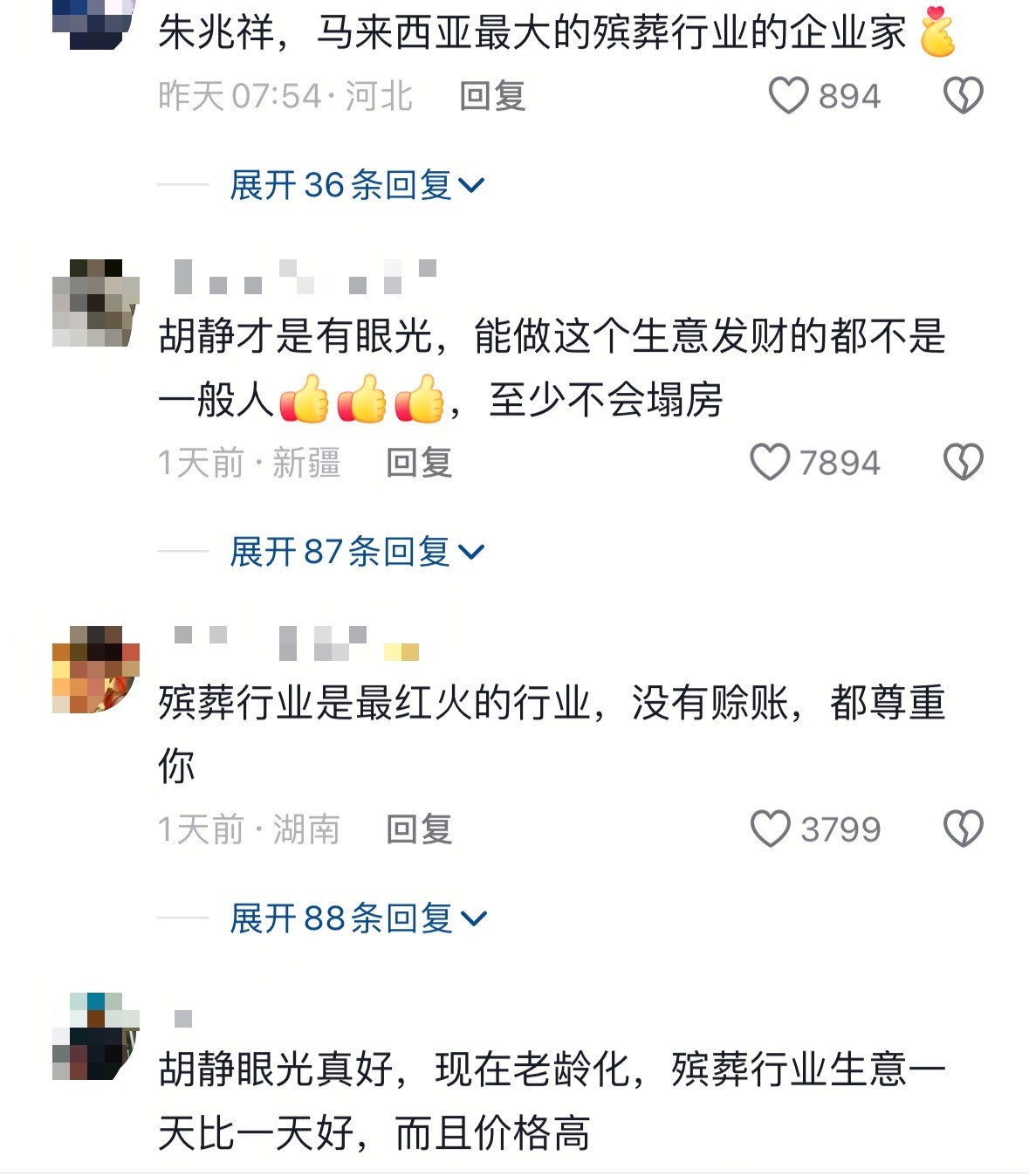Like the comment with 894 likes

[789, 95]
